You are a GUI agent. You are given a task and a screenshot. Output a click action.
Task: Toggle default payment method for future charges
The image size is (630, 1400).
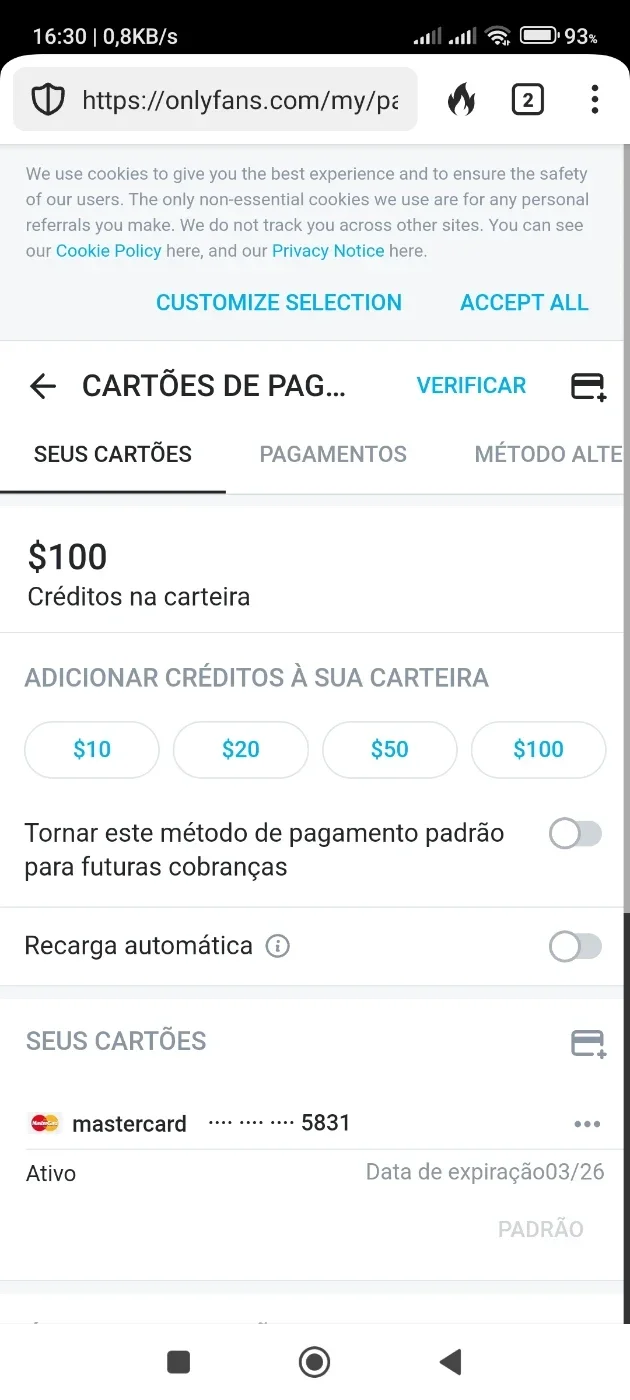click(x=575, y=834)
